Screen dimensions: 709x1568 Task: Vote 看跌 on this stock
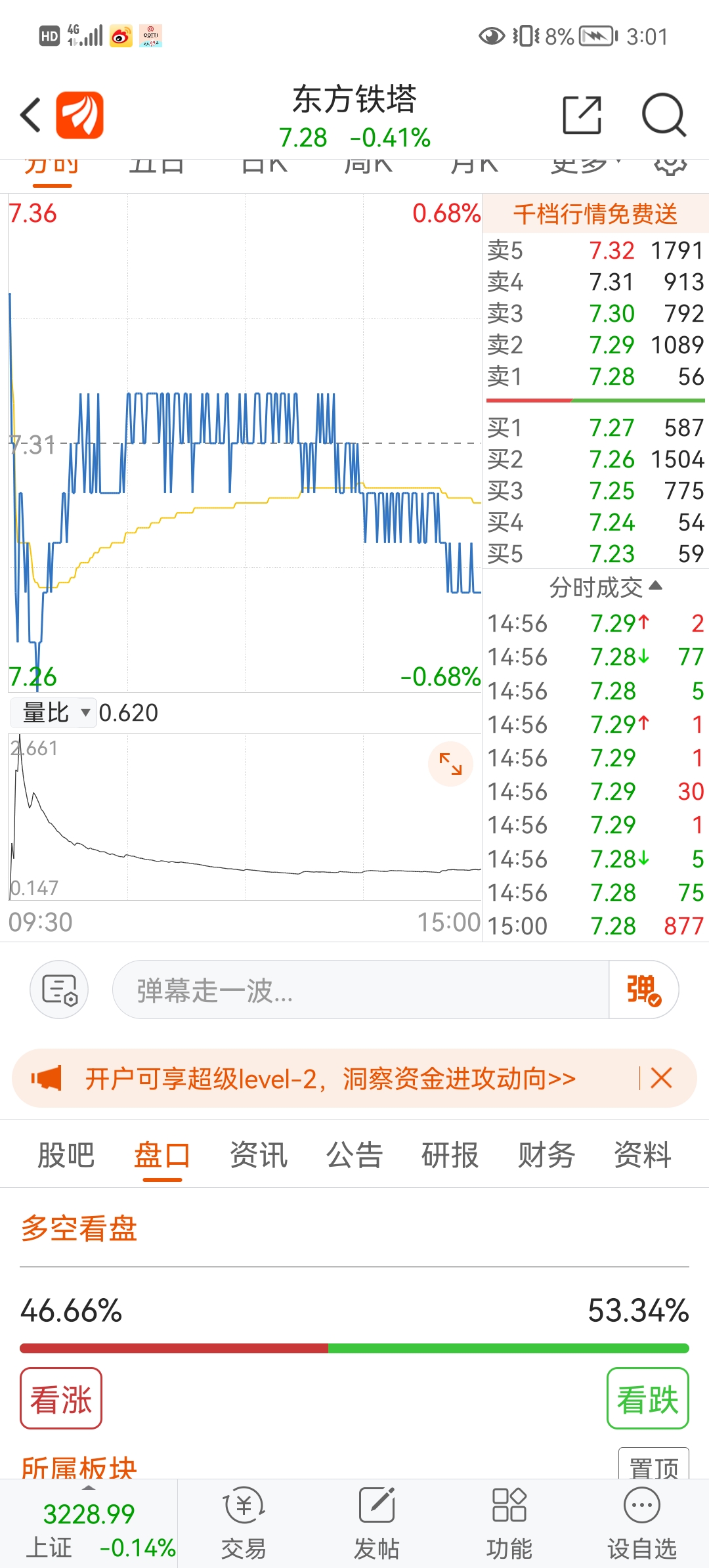pos(648,1399)
